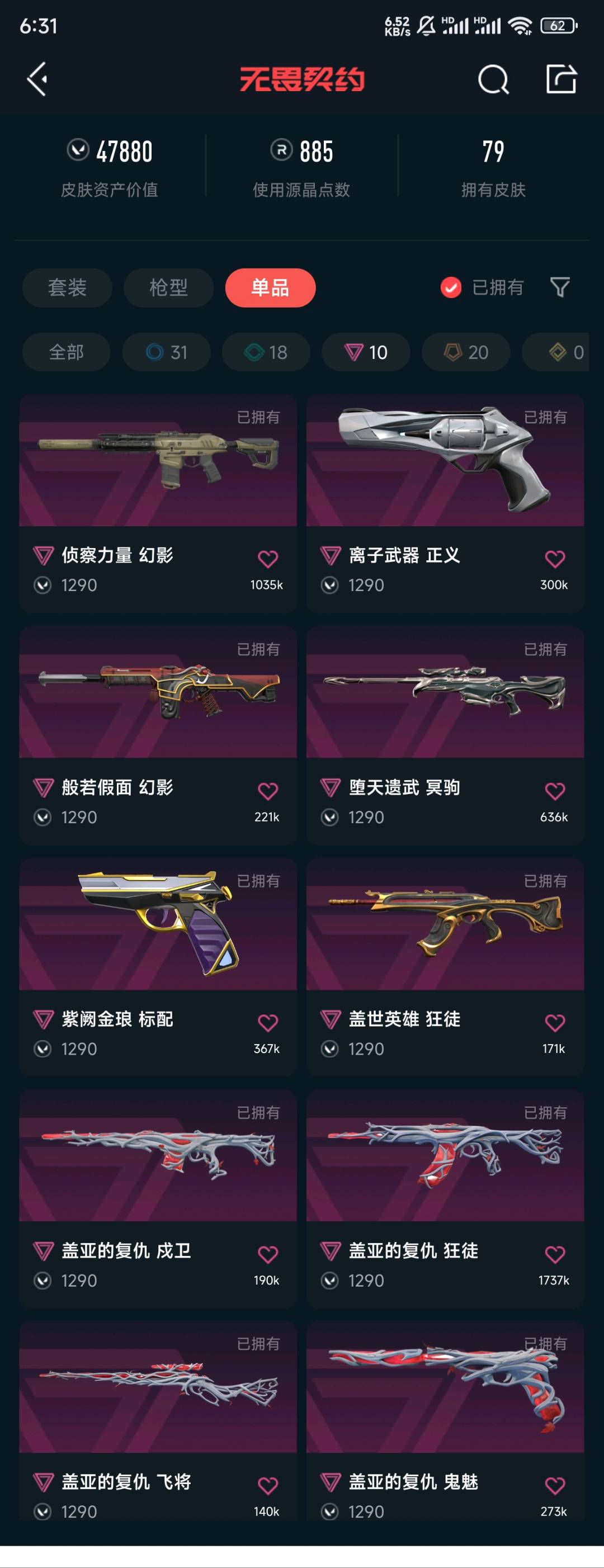604x1568 pixels.
Task: Select the 全部 rarity chip
Action: pyautogui.click(x=67, y=352)
